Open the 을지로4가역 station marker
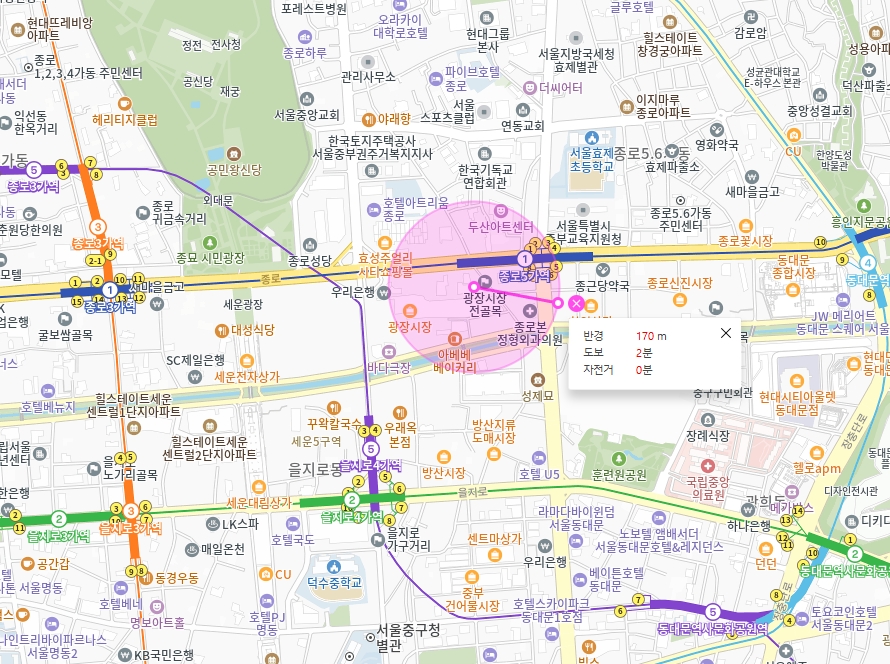This screenshot has height=664, width=890. click(x=371, y=448)
